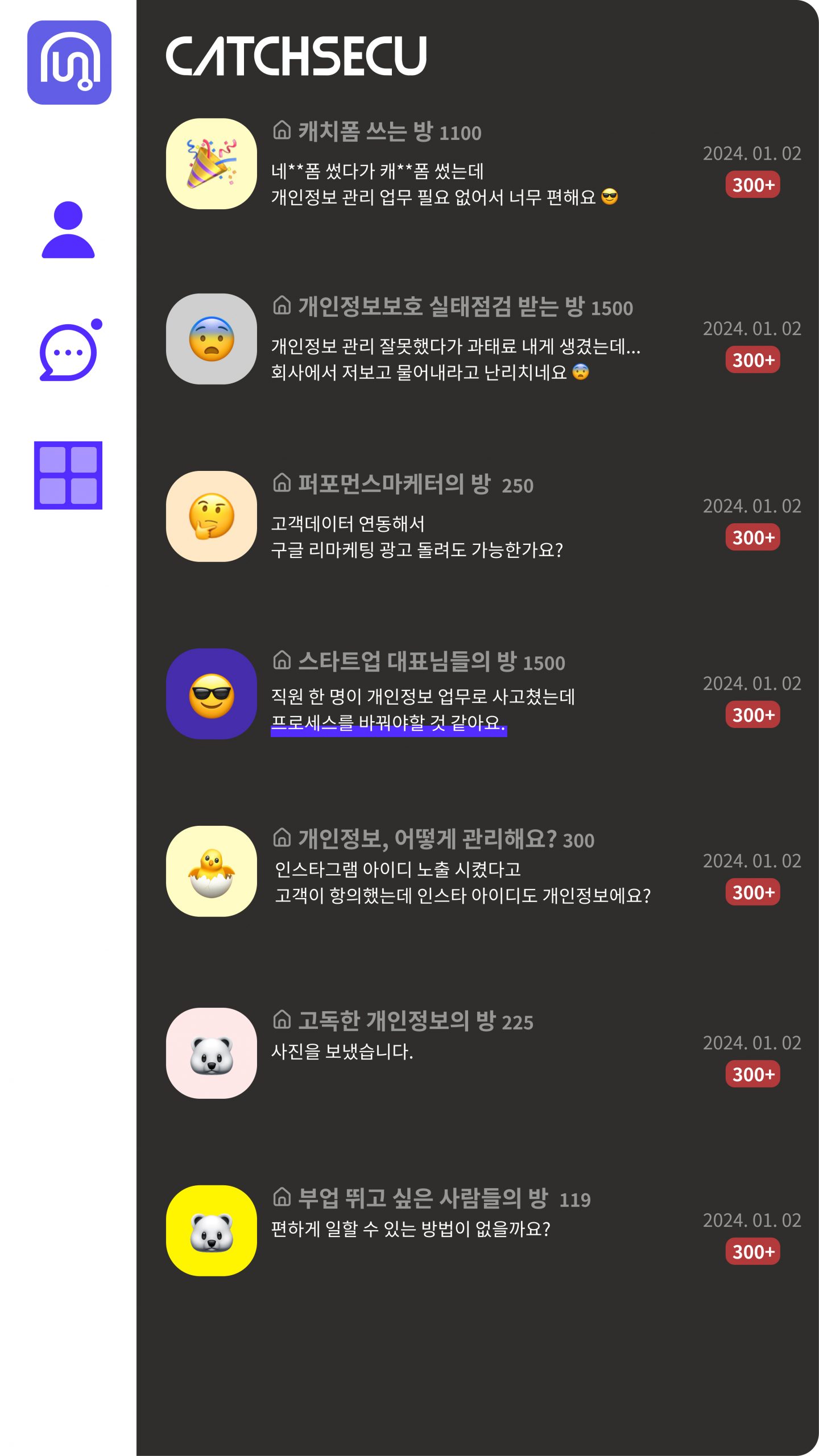Open the grid menu in the sidebar
Screen dimensions: 819x1456
point(68,475)
